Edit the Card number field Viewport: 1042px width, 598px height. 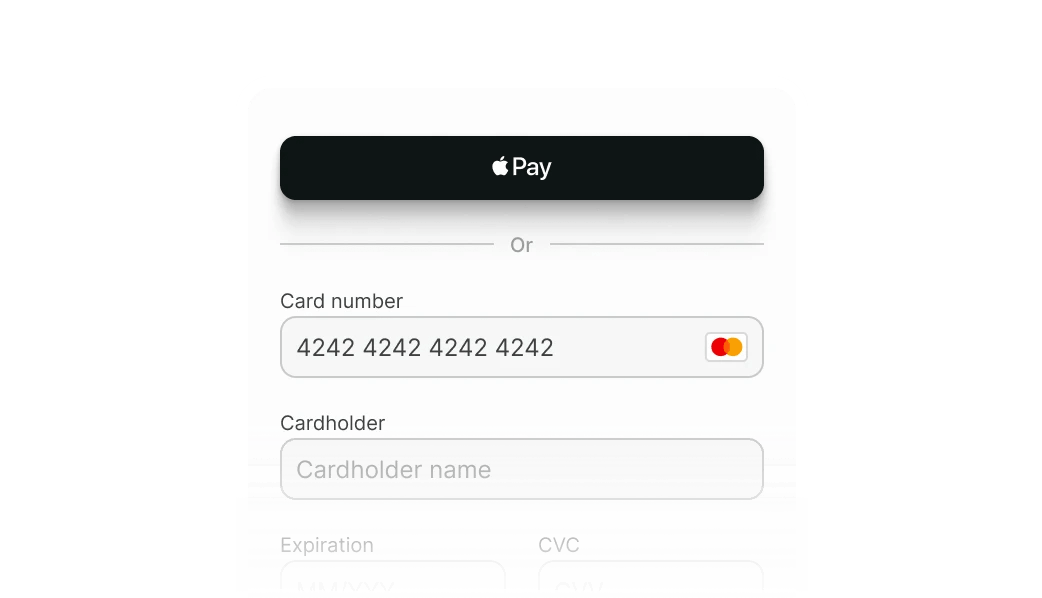click(x=490, y=348)
